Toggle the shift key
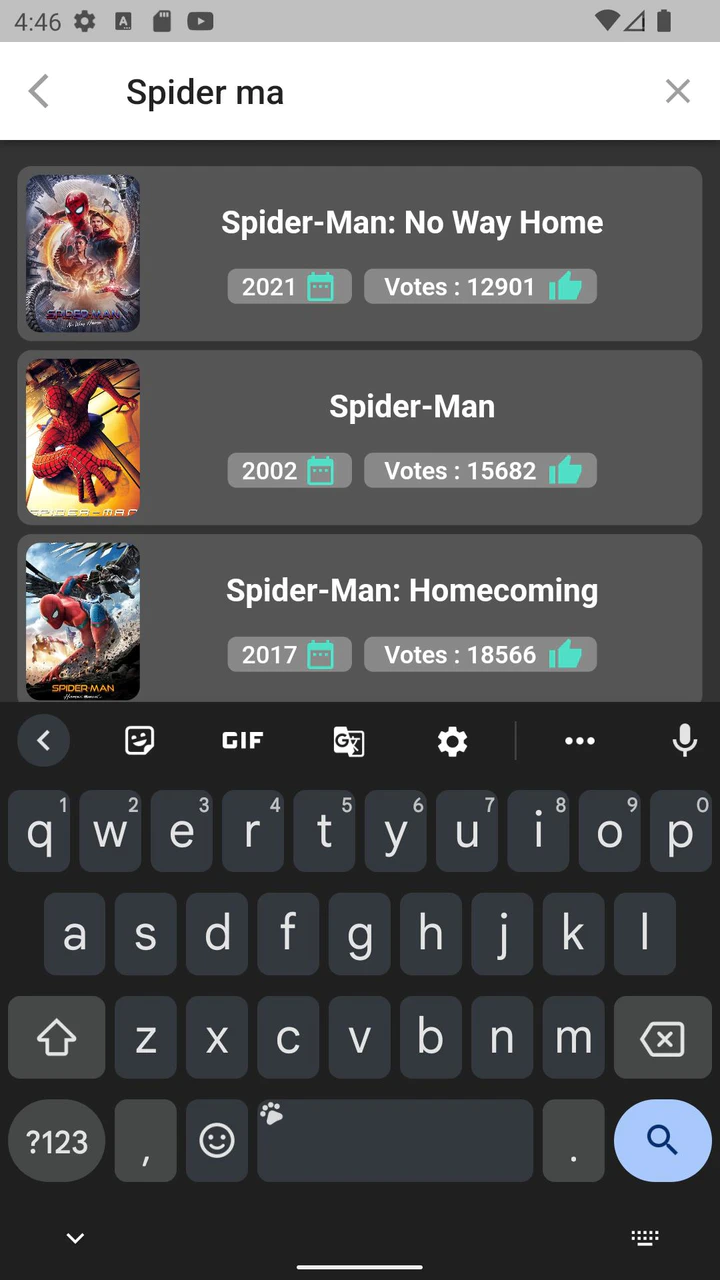Viewport: 720px width, 1280px height. tap(57, 1038)
